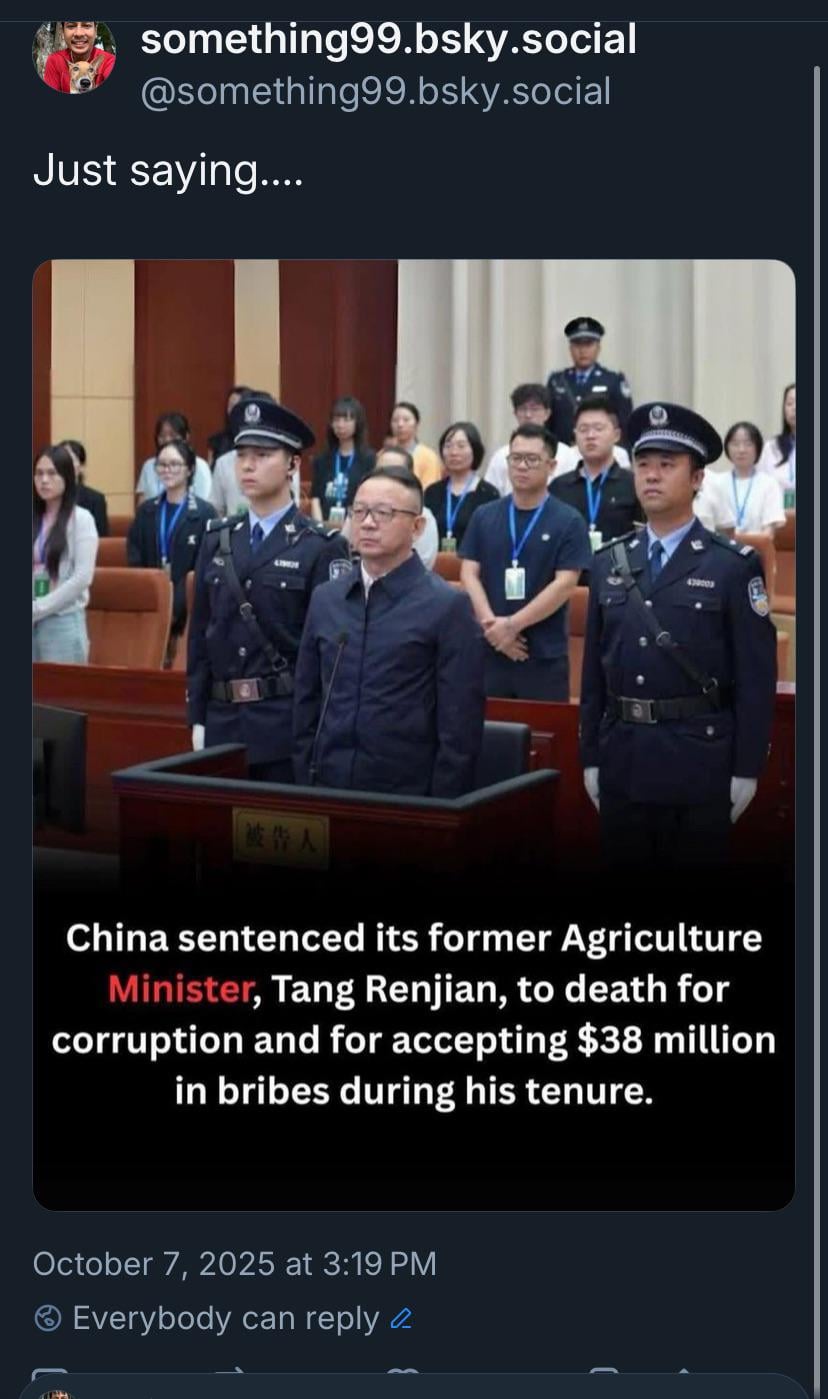This screenshot has height=1399, width=828.
Task: Open the attached Tang Renjian news image
Action: tap(414, 734)
